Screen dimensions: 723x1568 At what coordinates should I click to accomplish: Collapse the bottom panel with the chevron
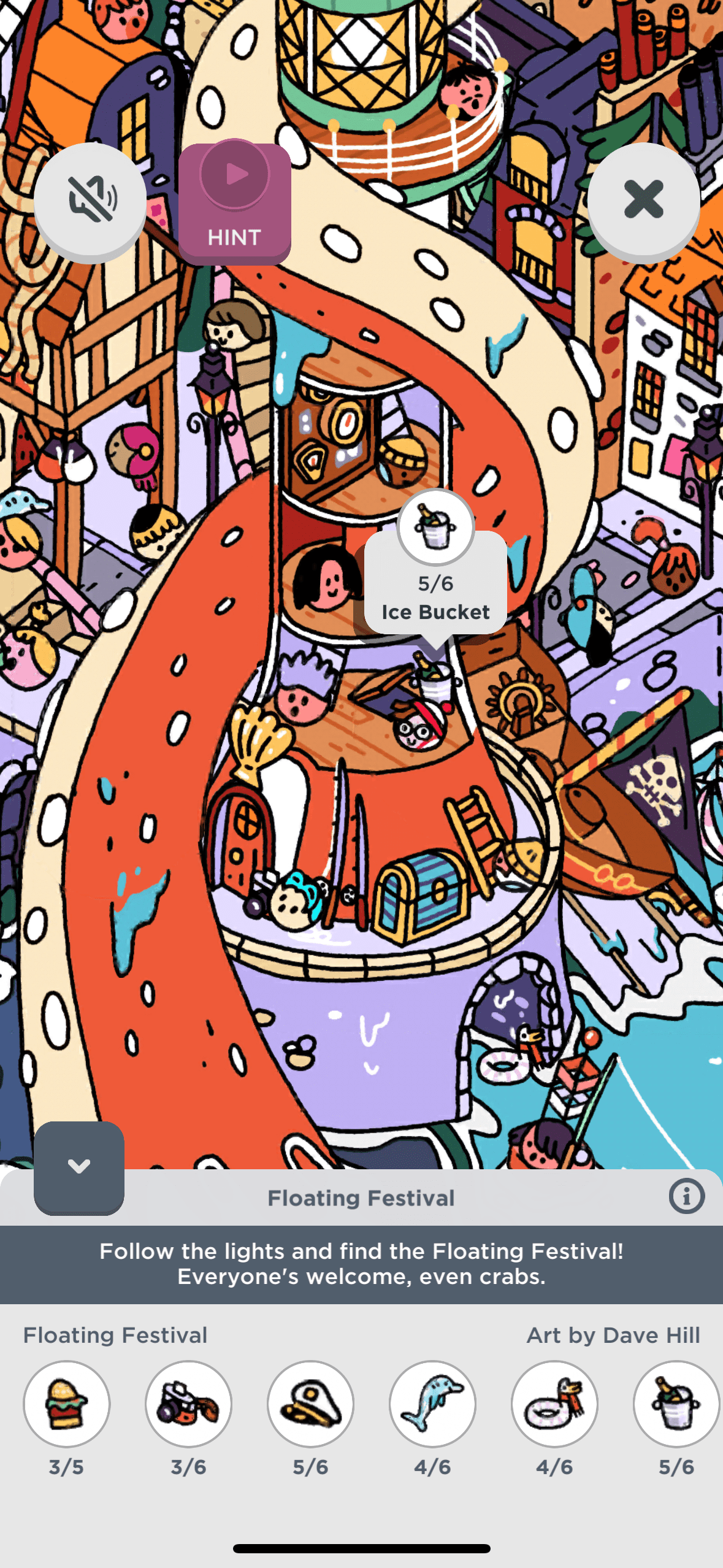coord(79,1166)
